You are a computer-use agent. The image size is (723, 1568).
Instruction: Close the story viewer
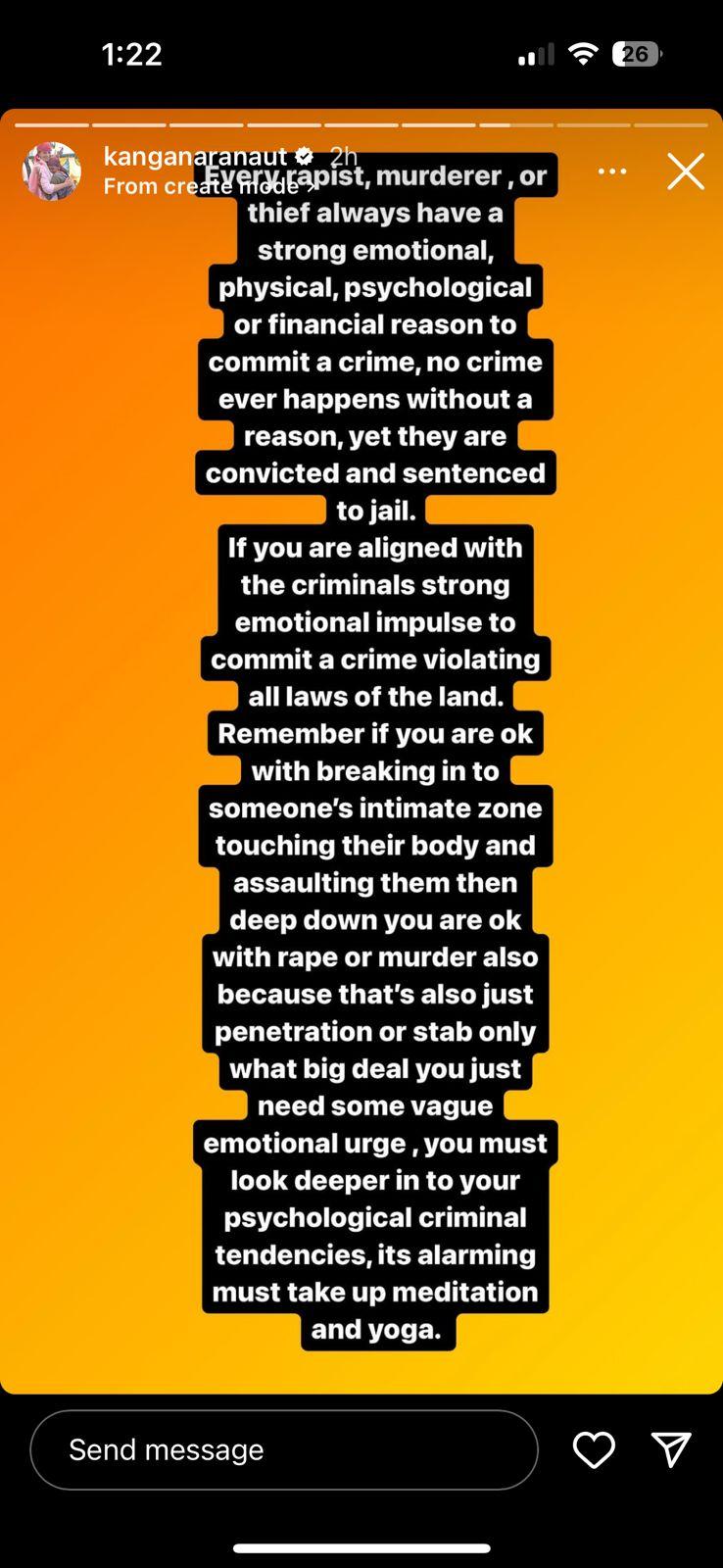click(x=686, y=171)
